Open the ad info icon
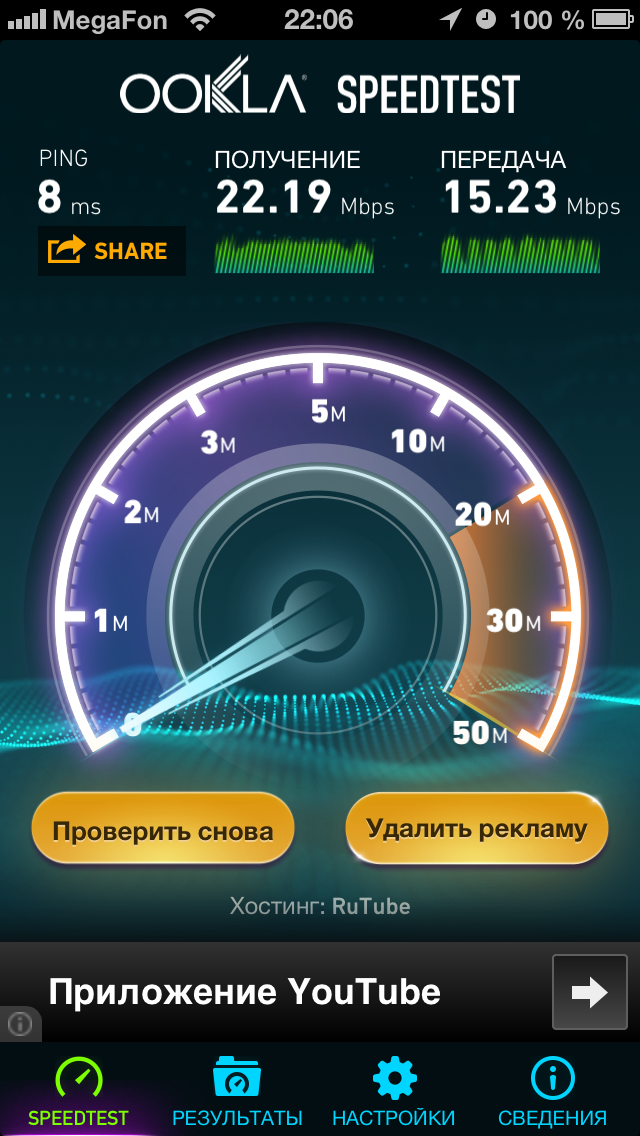640x1136 pixels. (19, 1023)
